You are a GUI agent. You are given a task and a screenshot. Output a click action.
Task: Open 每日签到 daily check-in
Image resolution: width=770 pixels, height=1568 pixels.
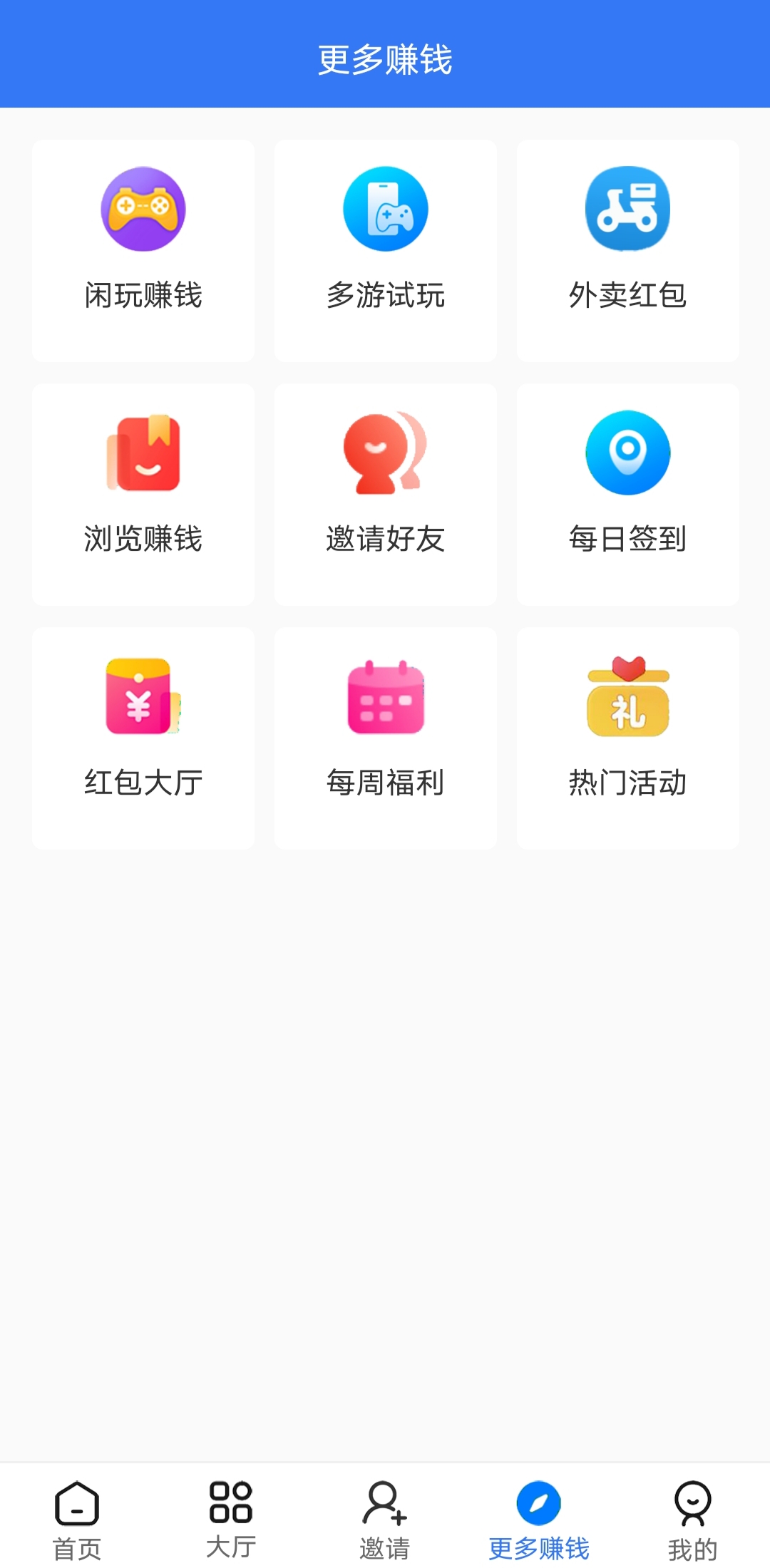pyautogui.click(x=628, y=495)
